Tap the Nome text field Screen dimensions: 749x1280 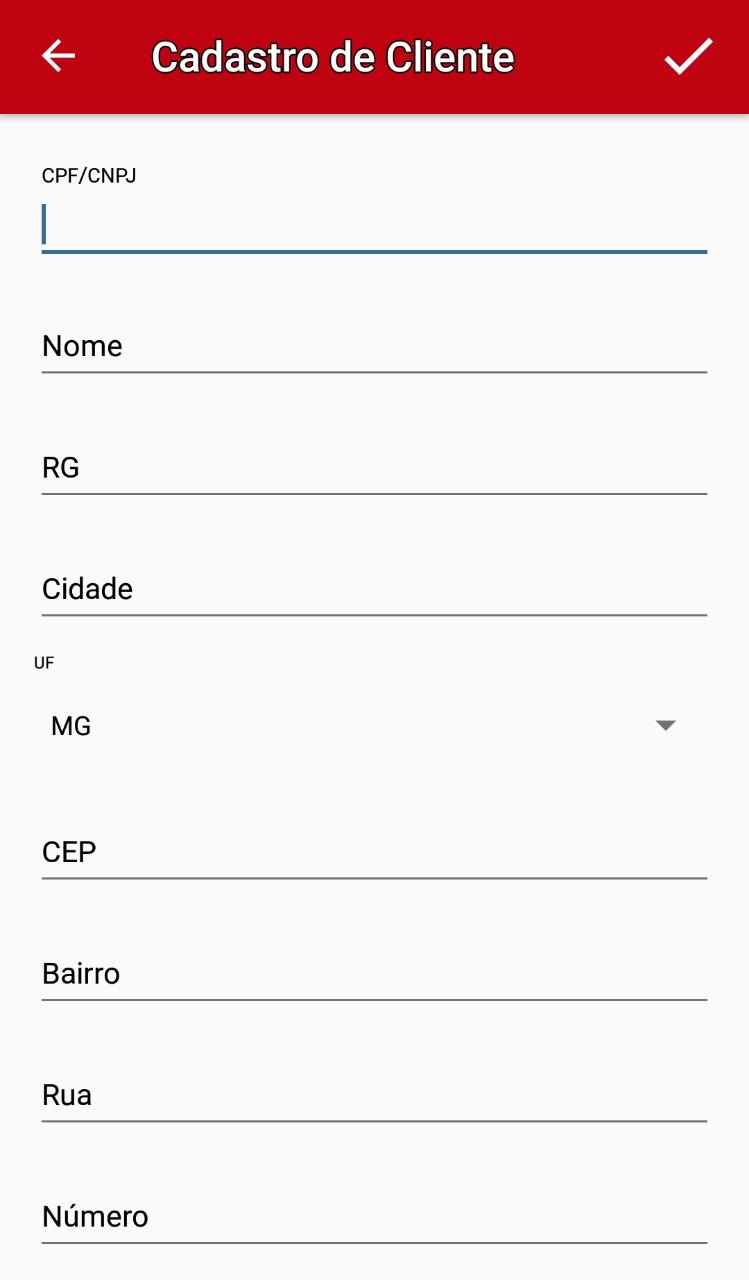pos(374,346)
